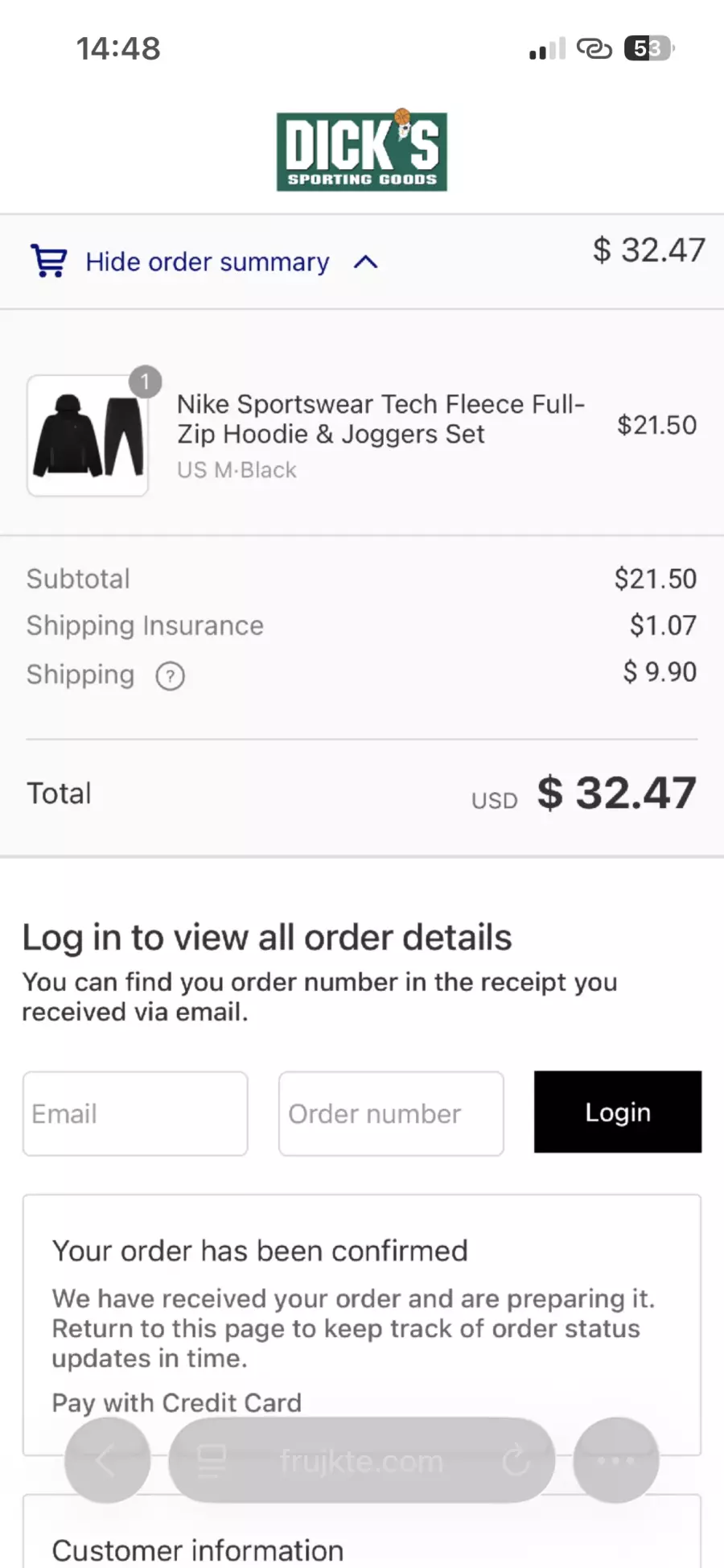724x1568 pixels.
Task: Open the browser's three-dot menu
Action: click(615, 1460)
